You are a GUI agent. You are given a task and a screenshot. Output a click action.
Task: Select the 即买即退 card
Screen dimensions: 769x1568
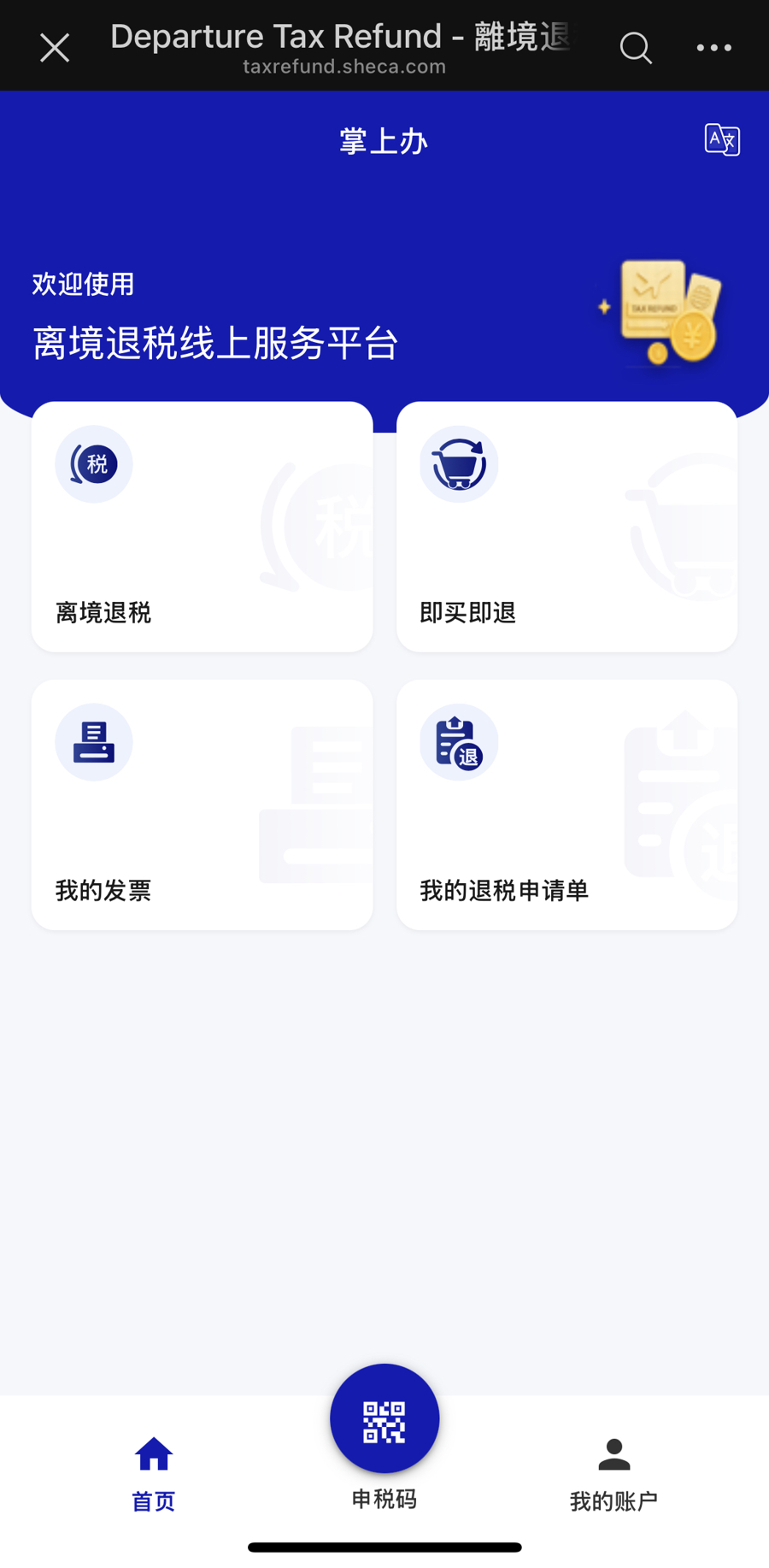566,527
